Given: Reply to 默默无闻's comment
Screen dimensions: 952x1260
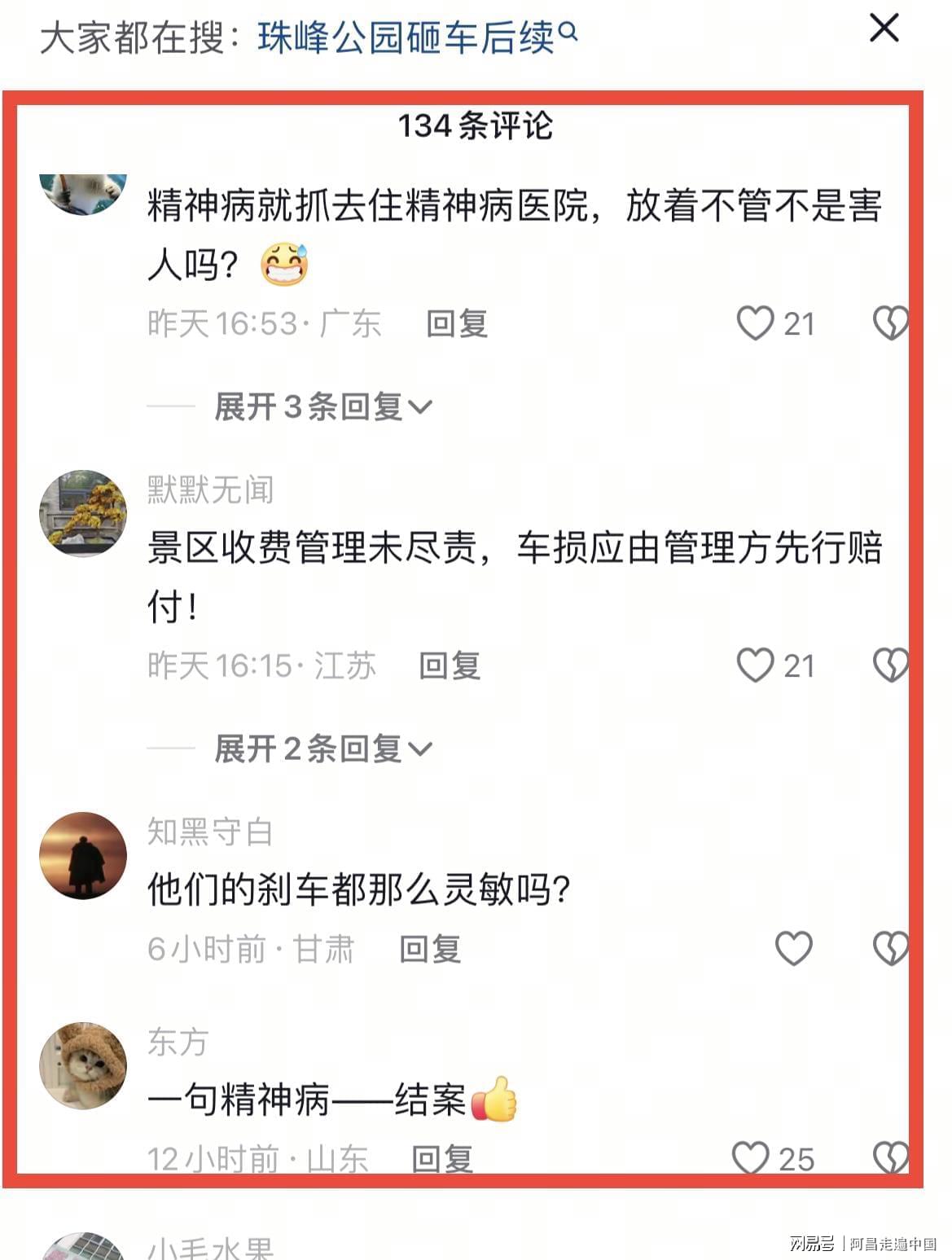Looking at the screenshot, I should coord(450,665).
